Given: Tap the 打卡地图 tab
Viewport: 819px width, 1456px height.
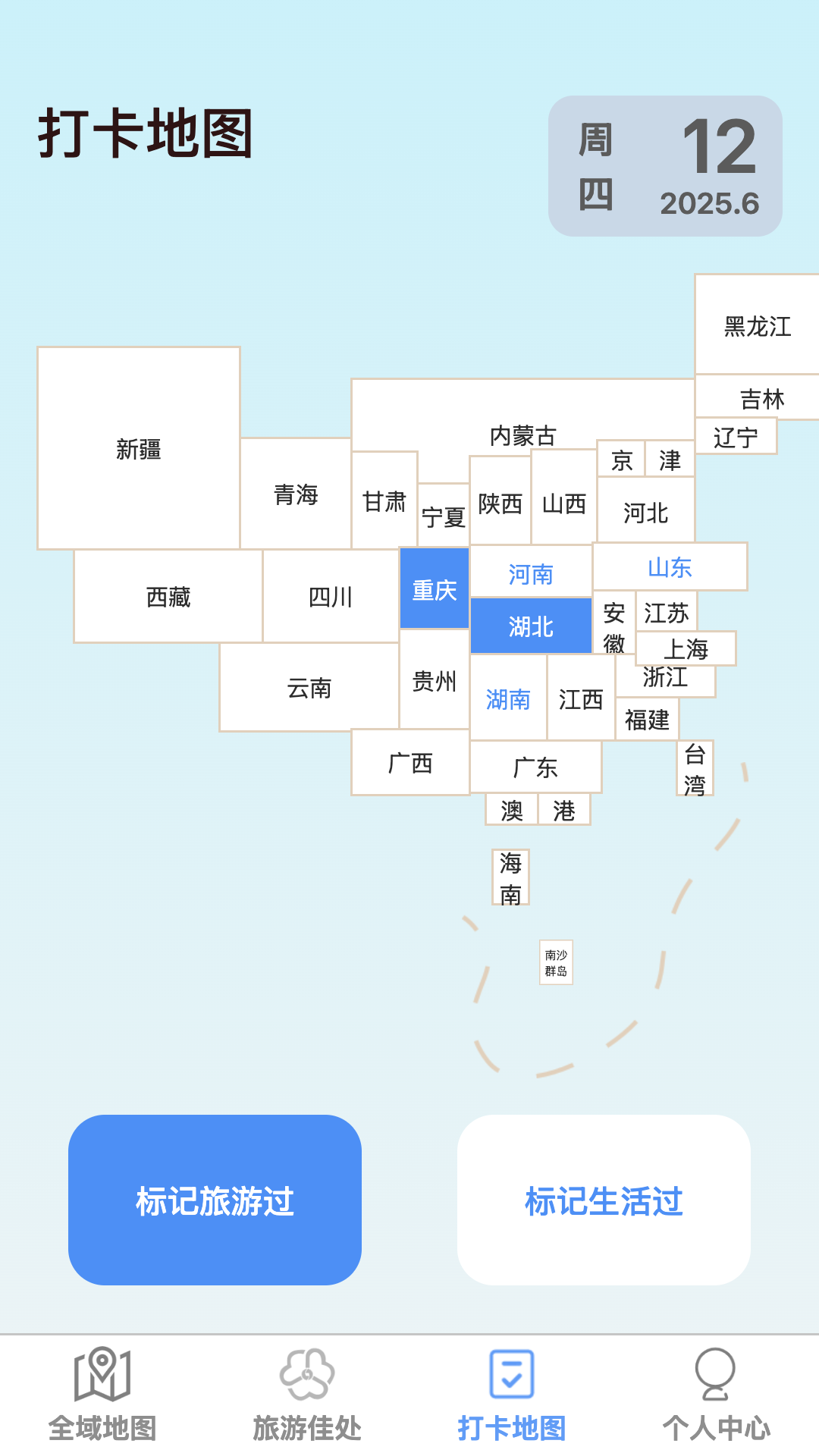Looking at the screenshot, I should click(512, 1395).
